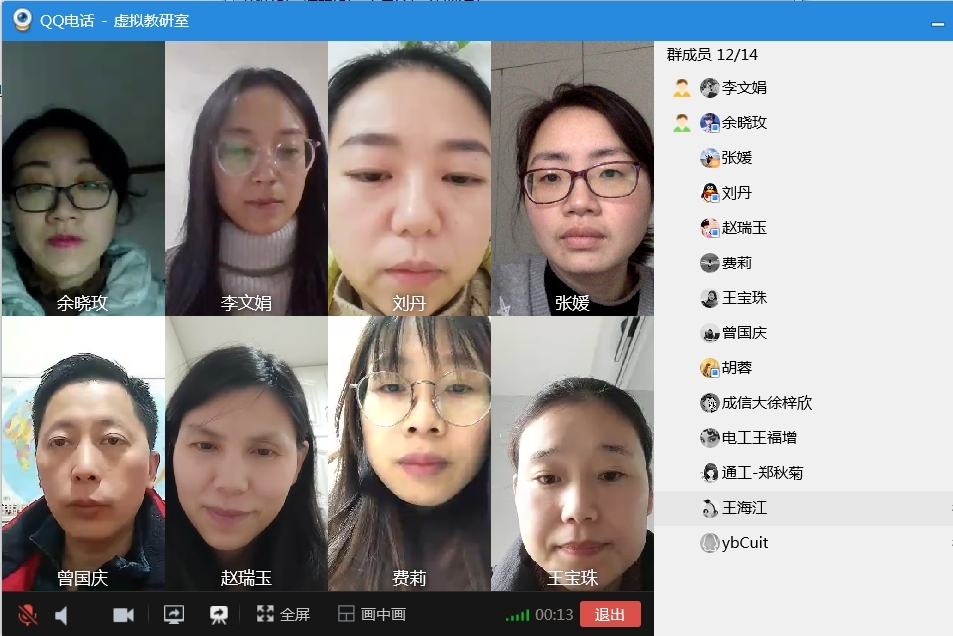Start screen sharing
This screenshot has width=953, height=636.
174,615
